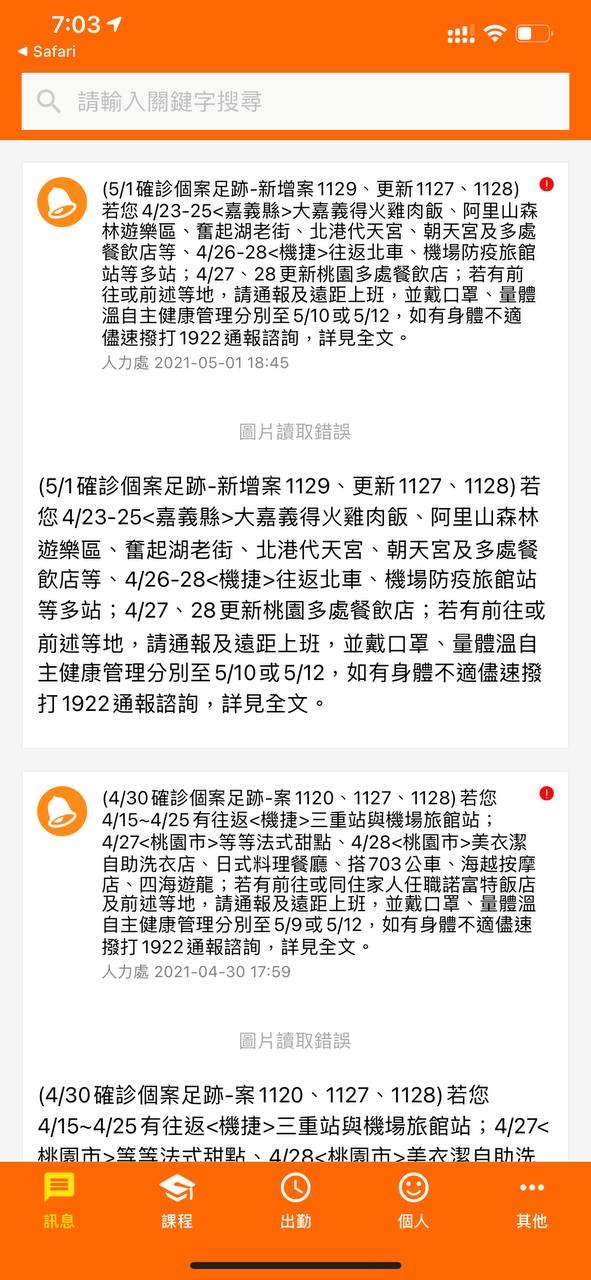
Task: Return to Safari via the back link
Action: [47, 51]
